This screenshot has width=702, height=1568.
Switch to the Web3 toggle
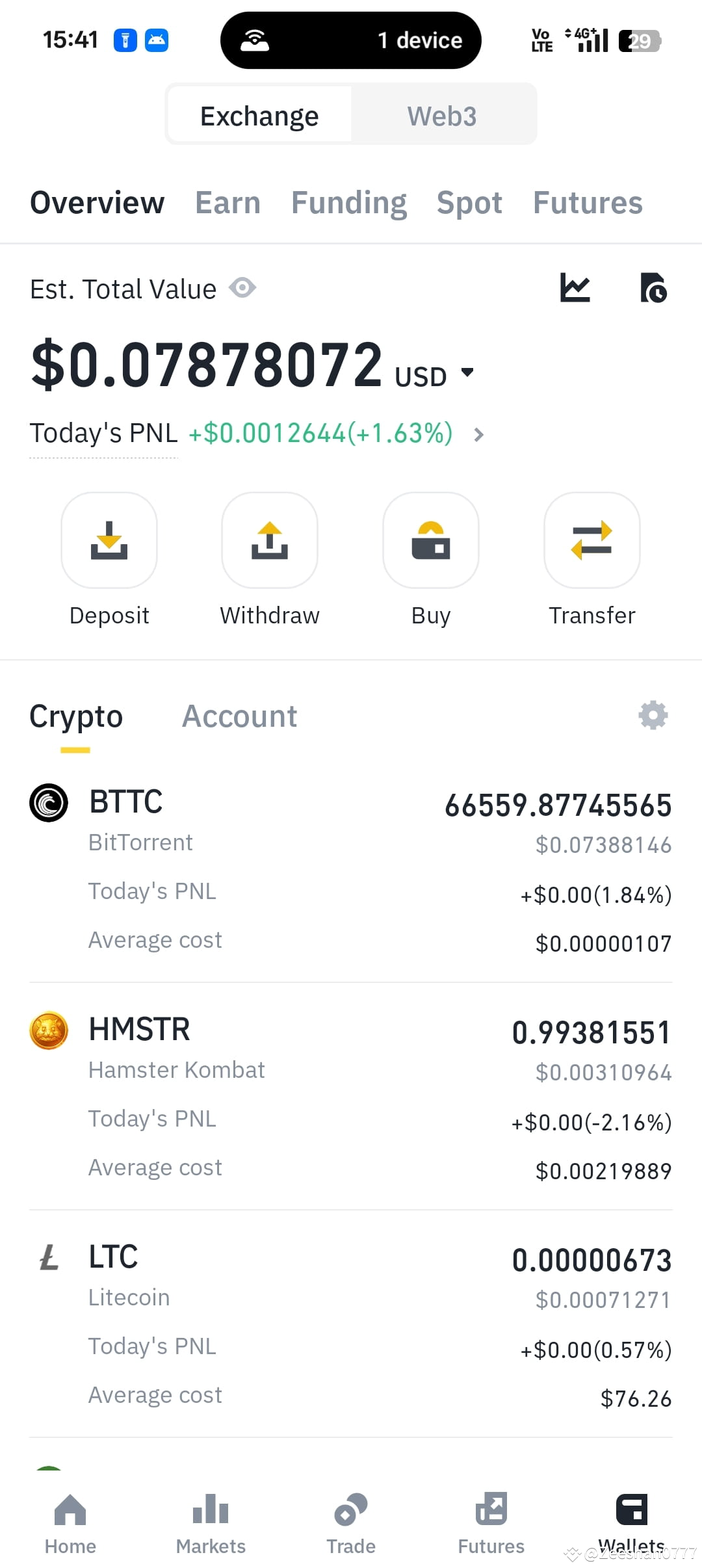[442, 115]
